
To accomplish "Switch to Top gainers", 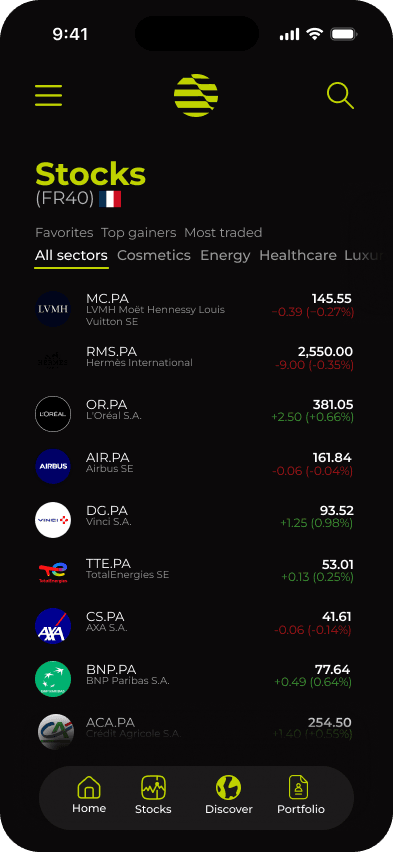I will [139, 233].
